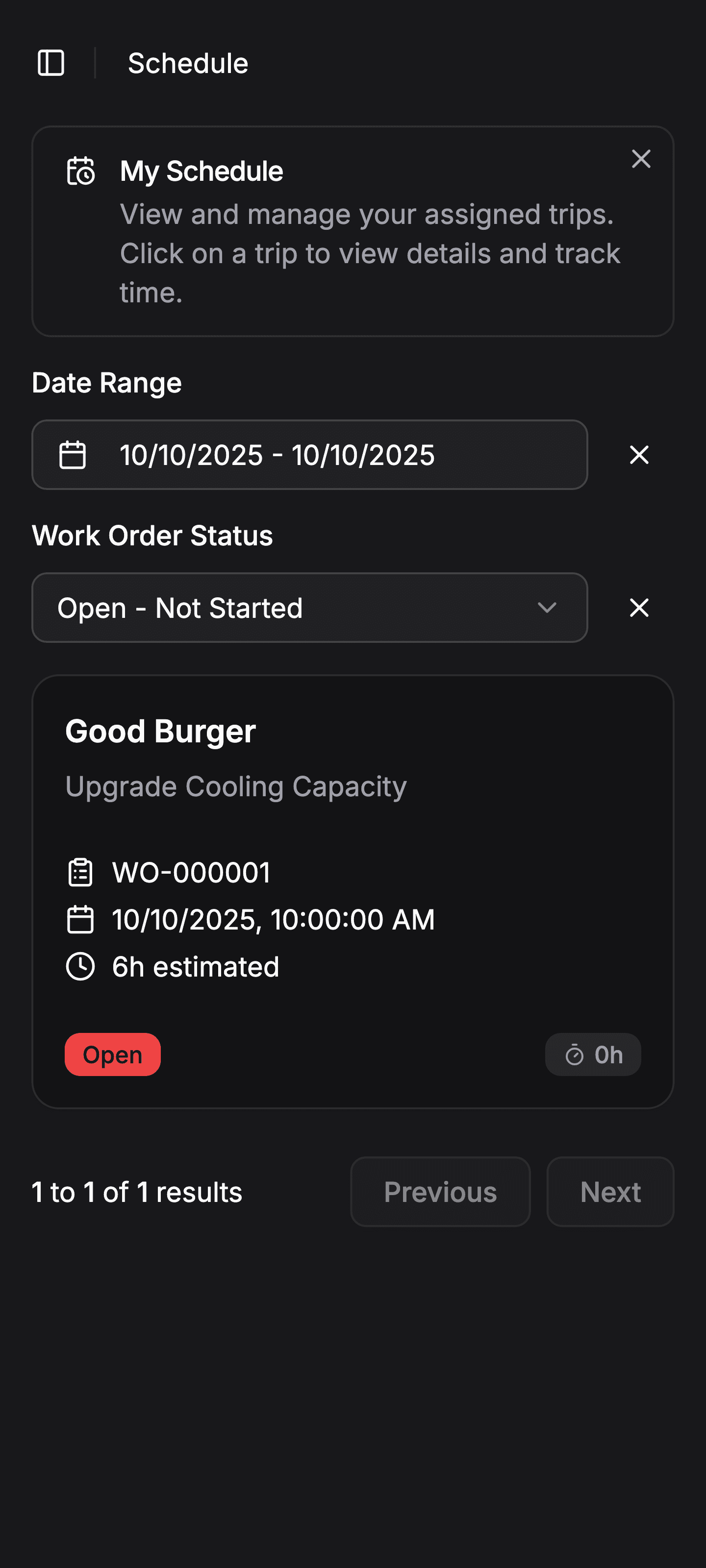Viewport: 706px width, 1568px height.
Task: Go to the Next results page
Action: coord(610,1192)
